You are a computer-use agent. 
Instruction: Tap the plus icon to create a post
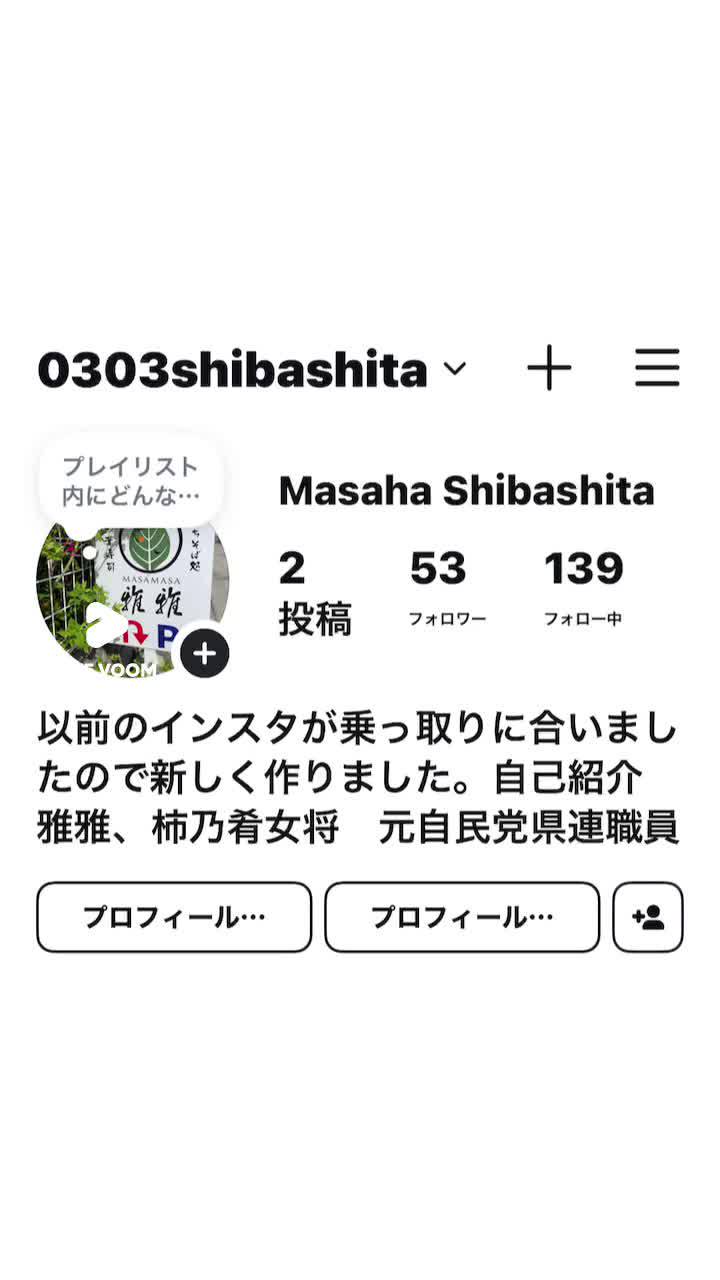pyautogui.click(x=549, y=369)
